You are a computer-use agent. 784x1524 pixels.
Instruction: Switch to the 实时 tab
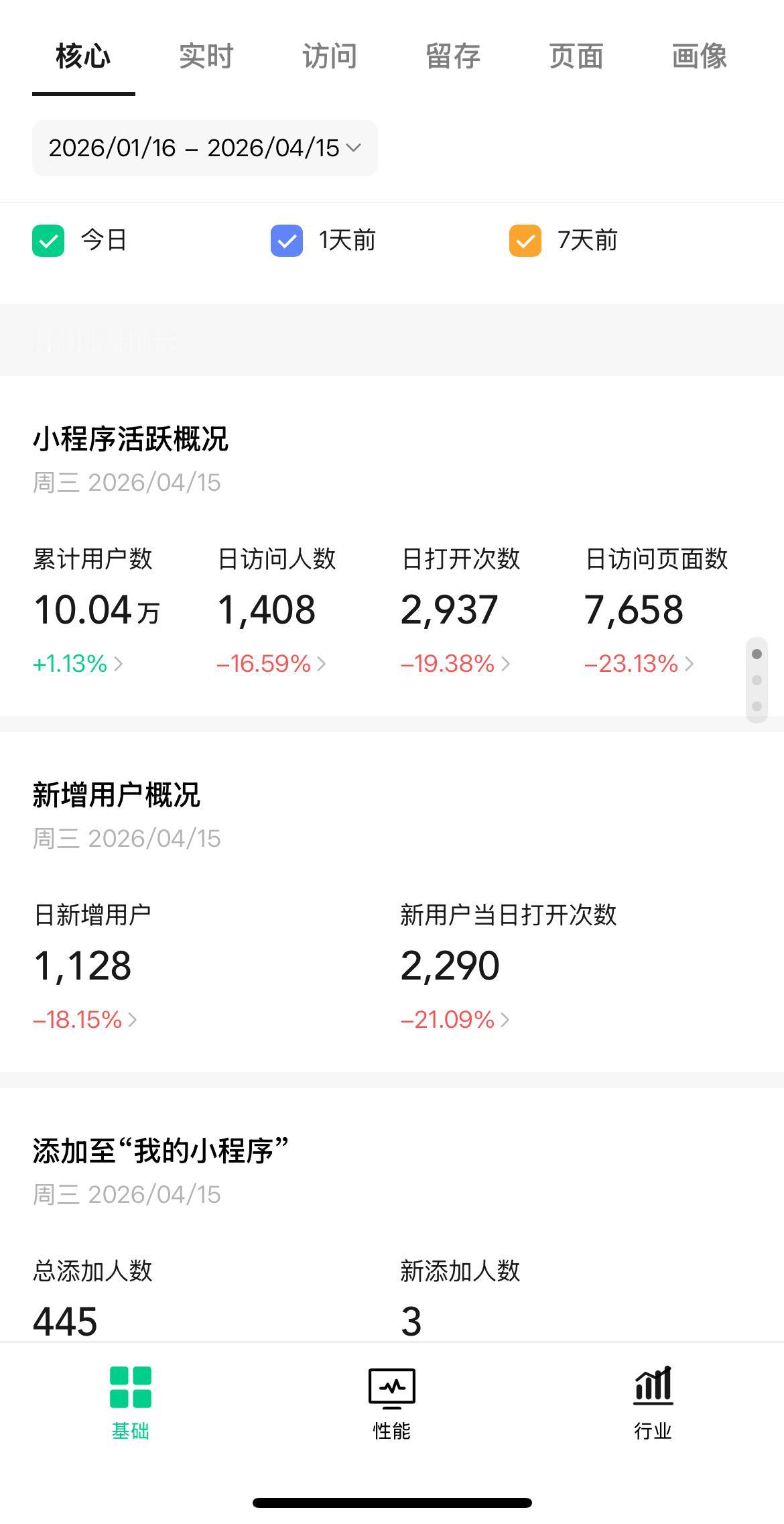click(x=205, y=56)
